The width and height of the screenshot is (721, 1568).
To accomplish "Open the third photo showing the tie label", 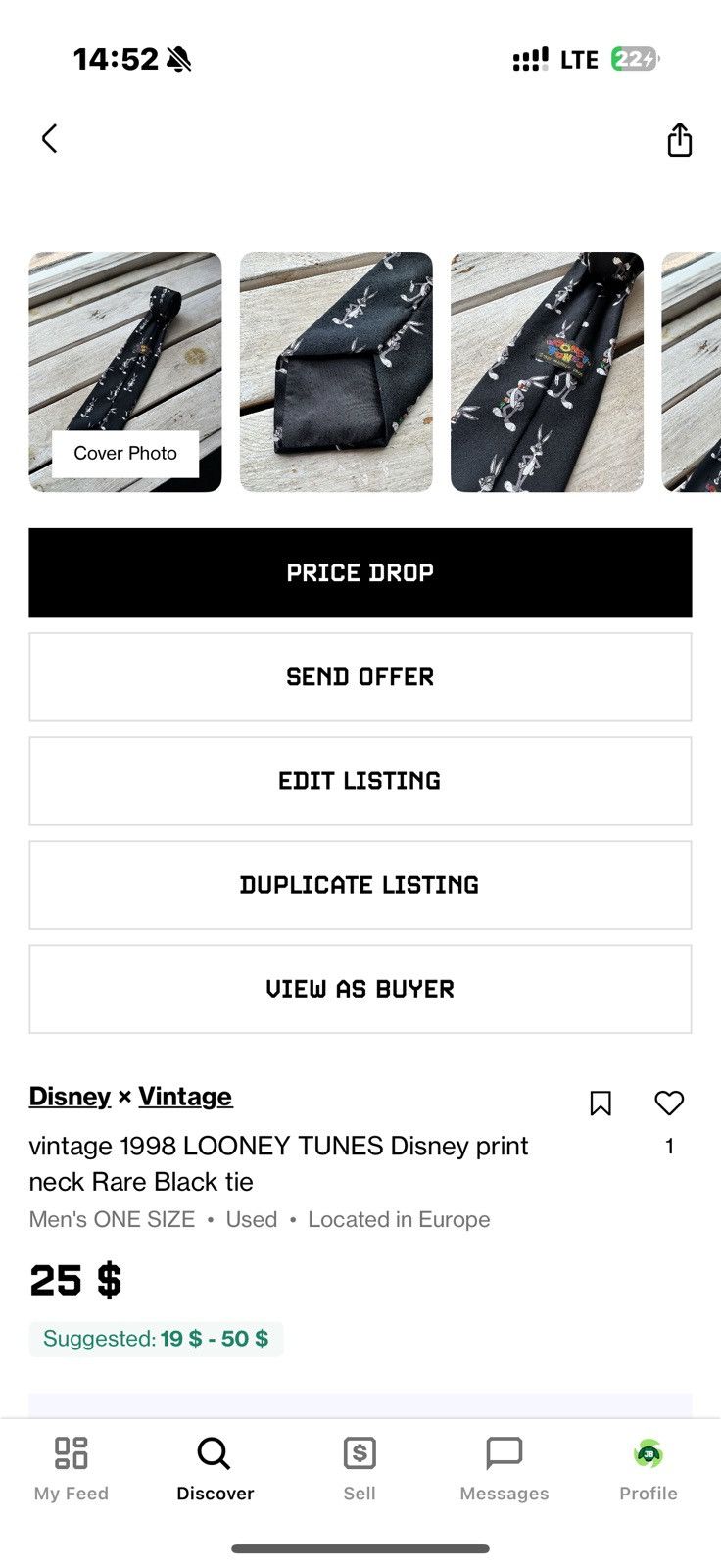I will 547,371.
